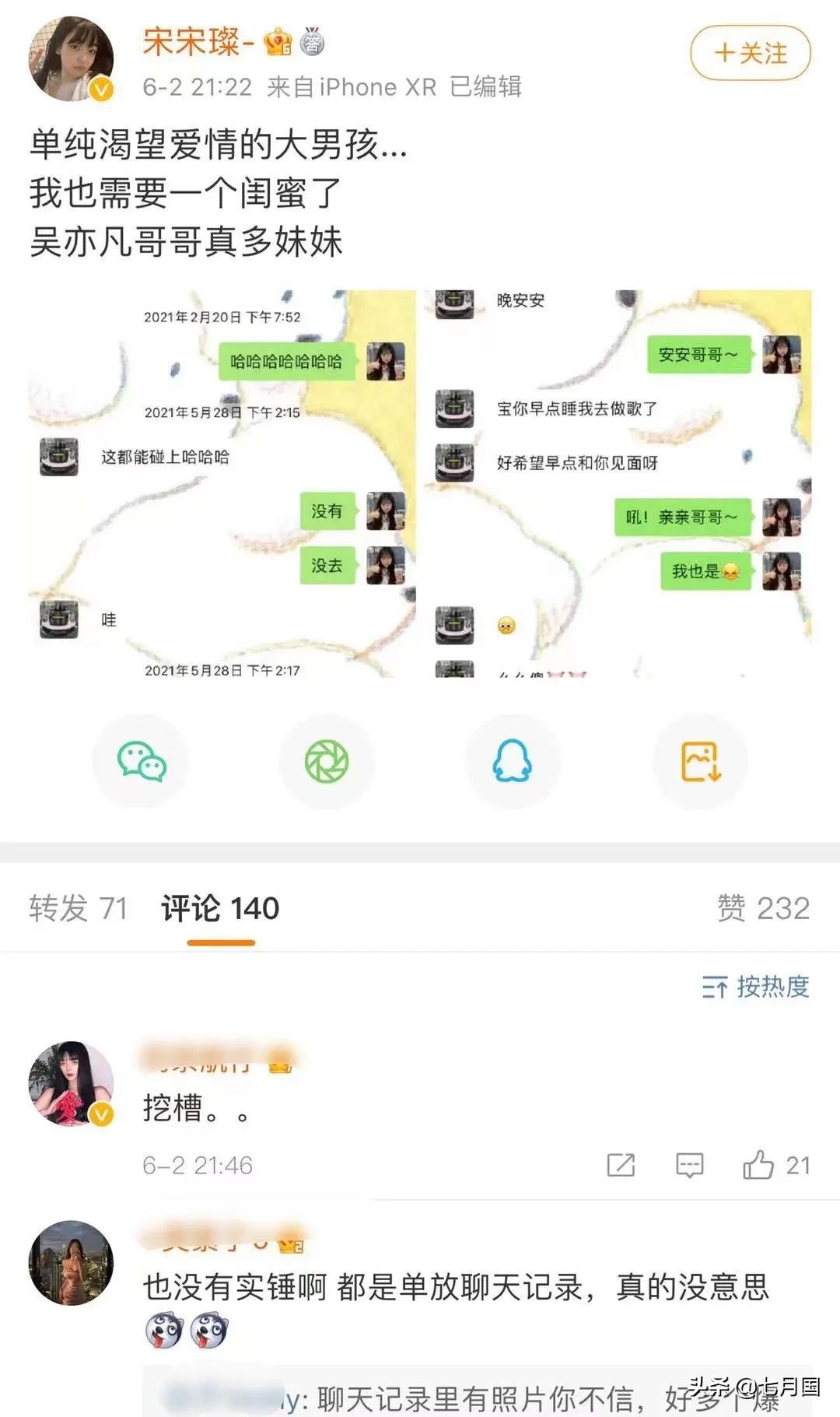Follow 宋宋璨 with the 关注 button

point(750,53)
